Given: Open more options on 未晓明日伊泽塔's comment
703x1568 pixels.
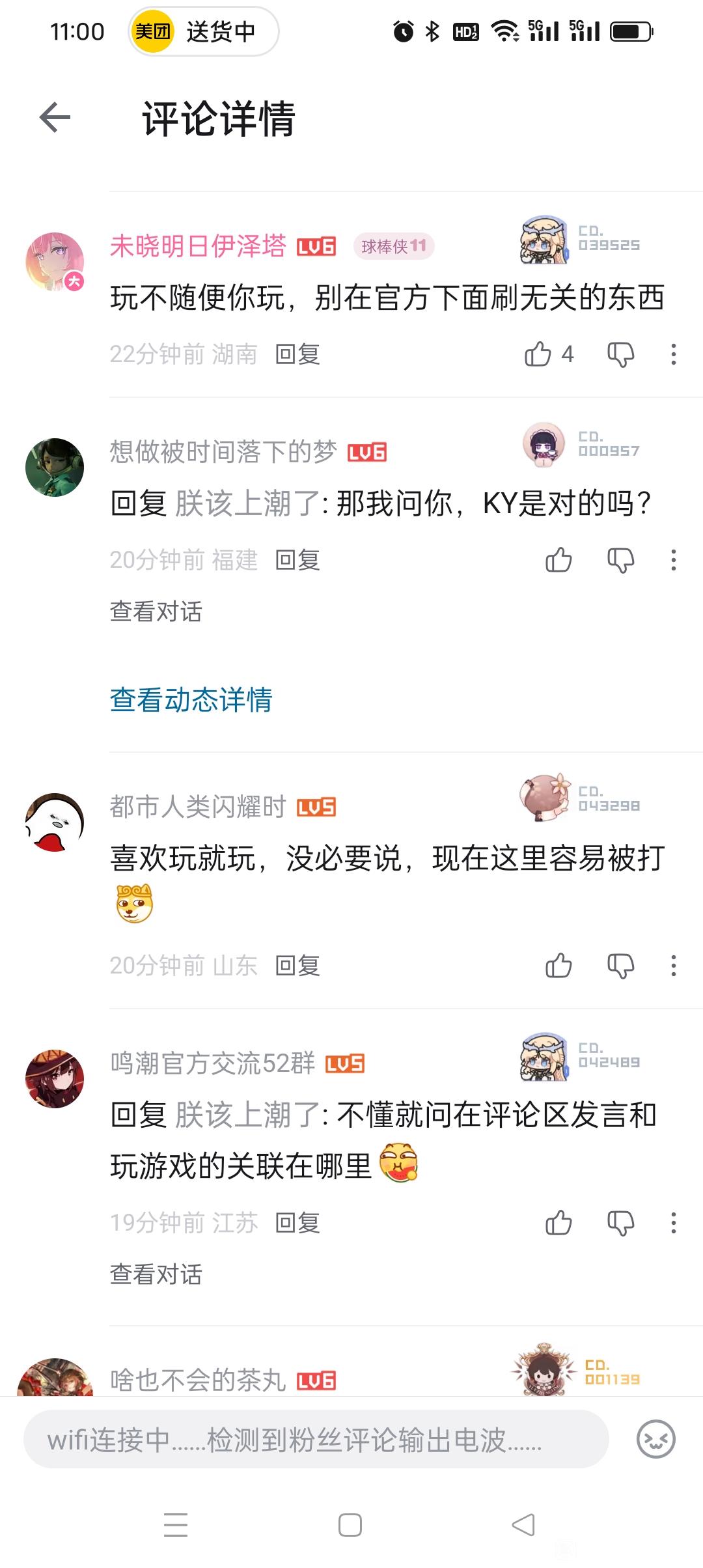Looking at the screenshot, I should 673,354.
